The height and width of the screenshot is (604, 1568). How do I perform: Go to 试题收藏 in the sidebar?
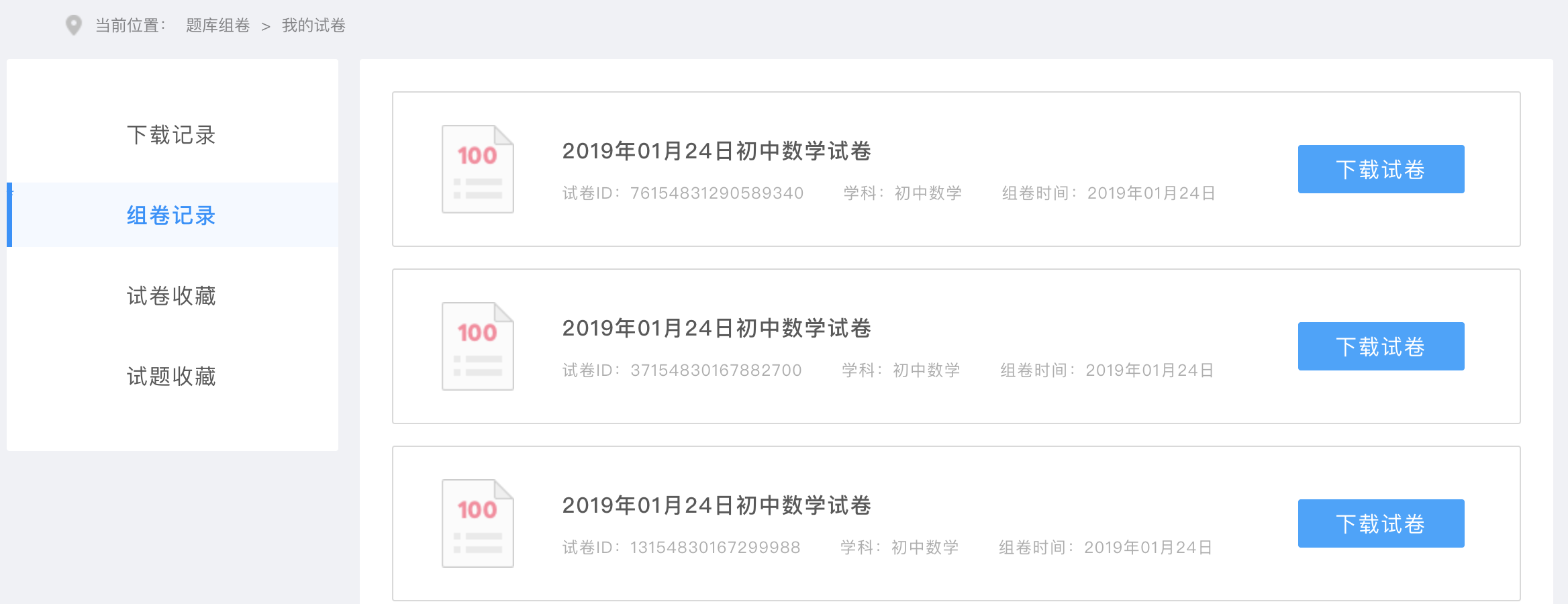[x=171, y=376]
